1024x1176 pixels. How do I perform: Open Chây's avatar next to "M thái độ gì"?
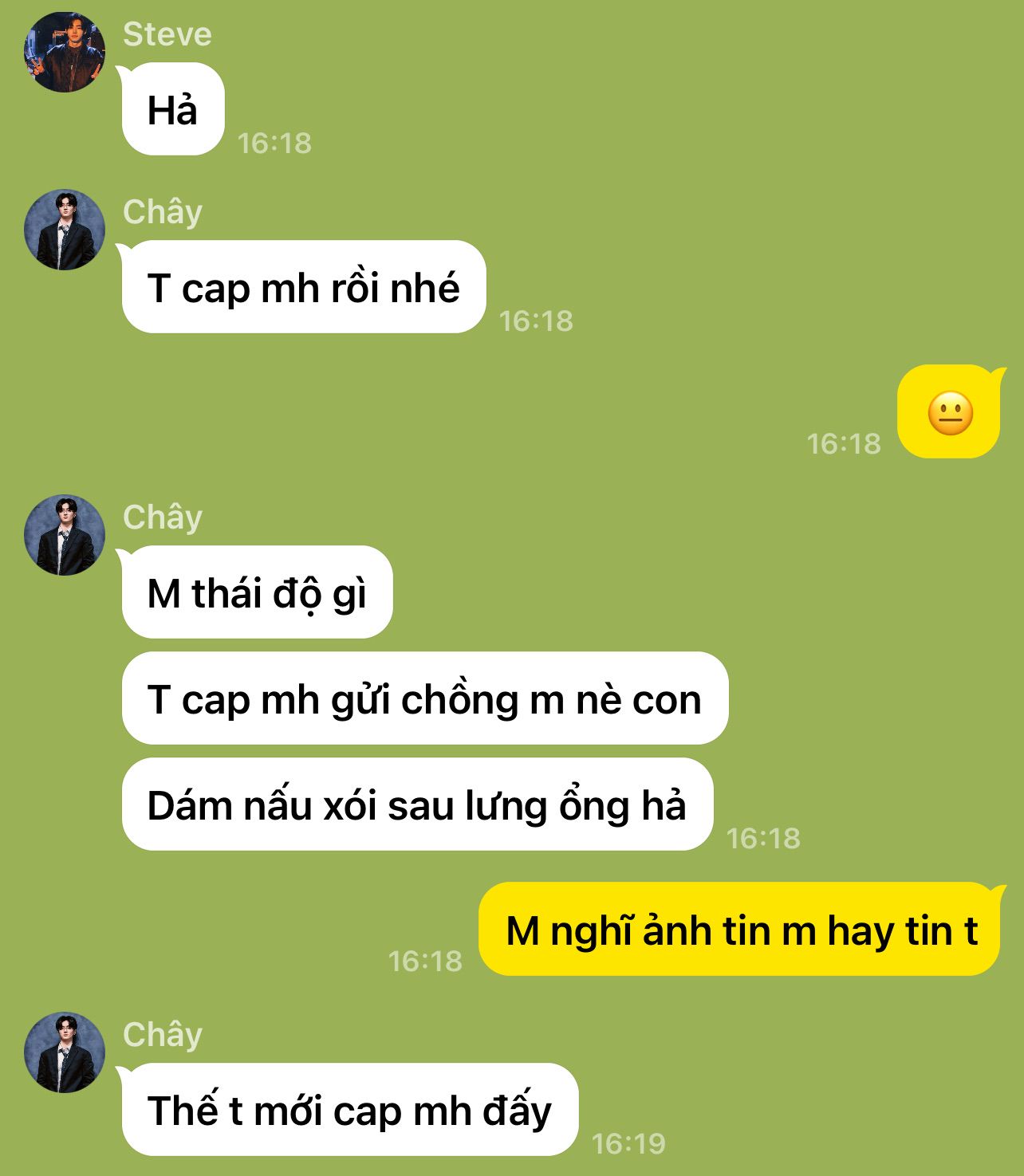click(65, 535)
